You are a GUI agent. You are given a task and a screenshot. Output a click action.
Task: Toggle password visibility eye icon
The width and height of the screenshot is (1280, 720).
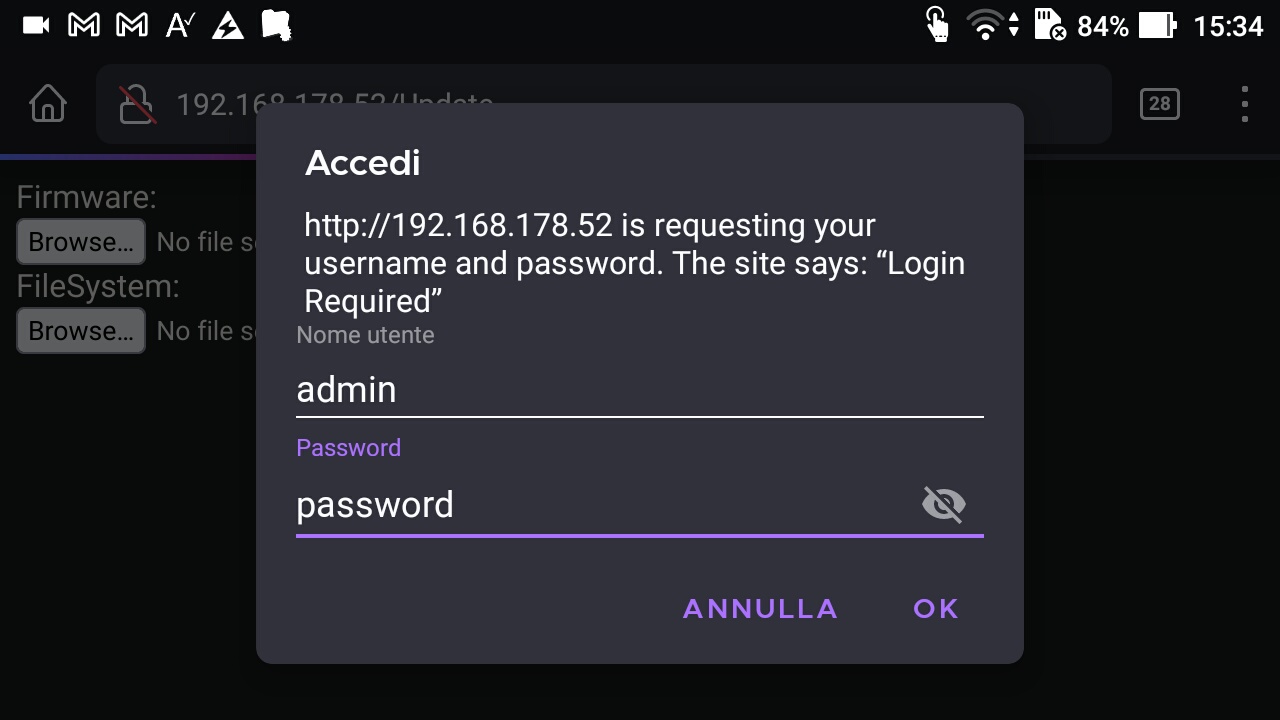943,505
